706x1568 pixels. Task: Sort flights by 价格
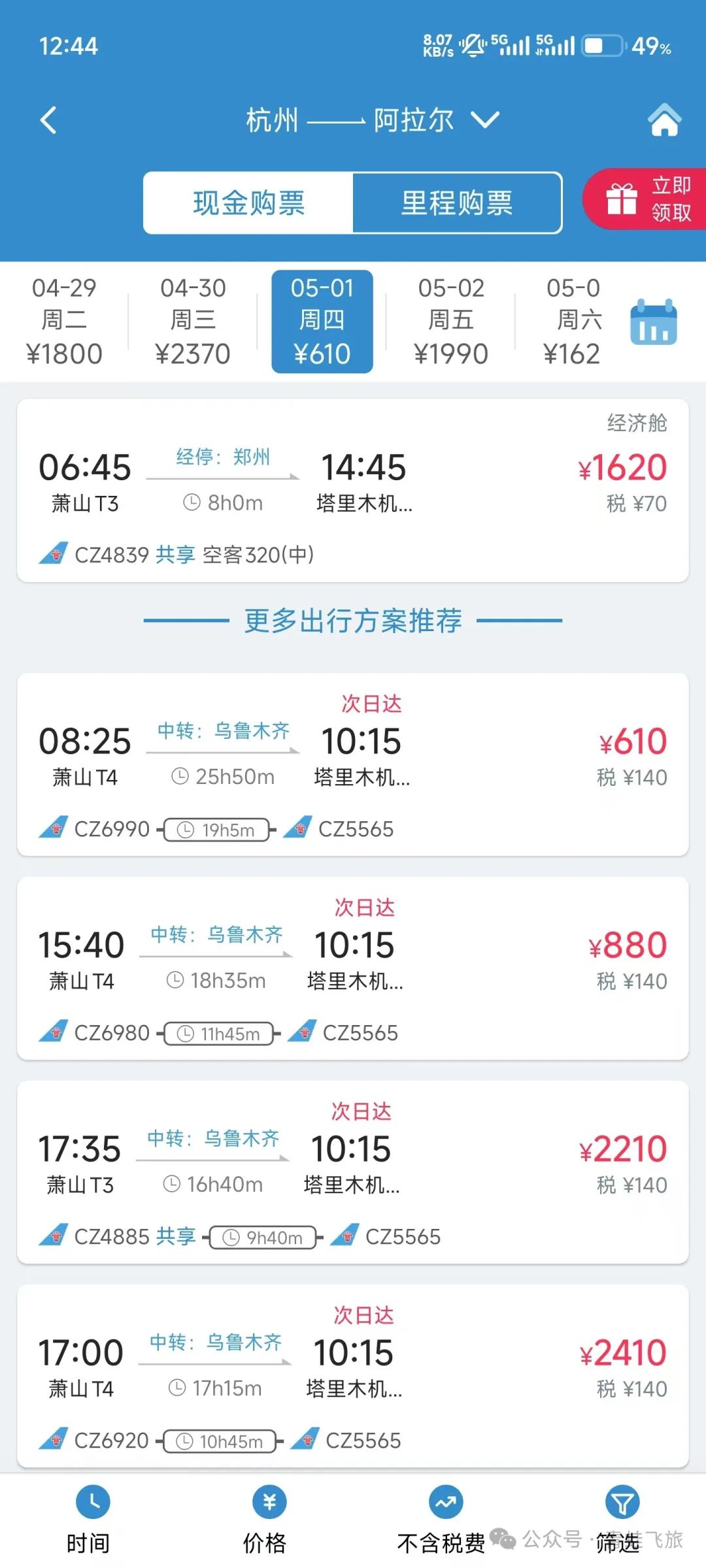tap(265, 1520)
